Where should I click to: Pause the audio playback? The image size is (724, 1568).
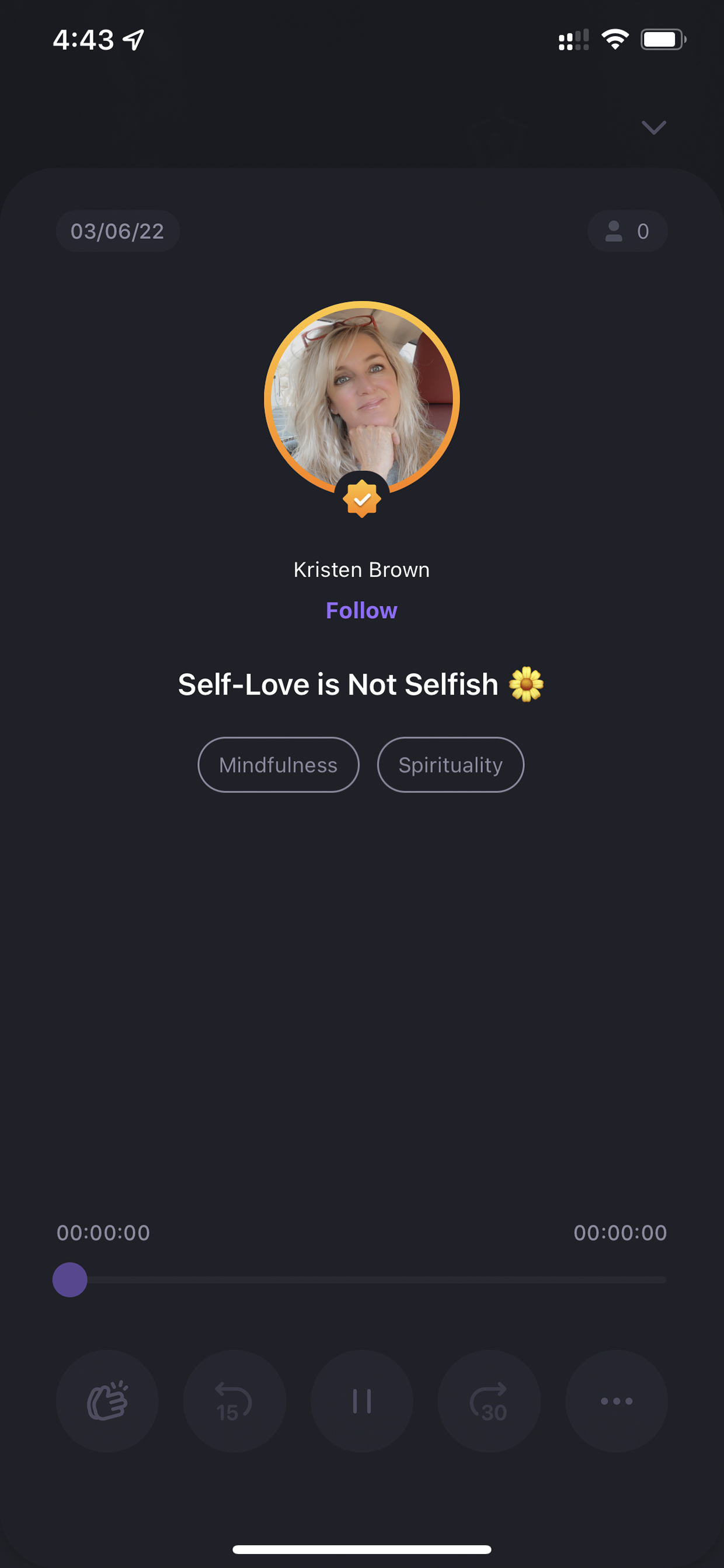point(362,1400)
